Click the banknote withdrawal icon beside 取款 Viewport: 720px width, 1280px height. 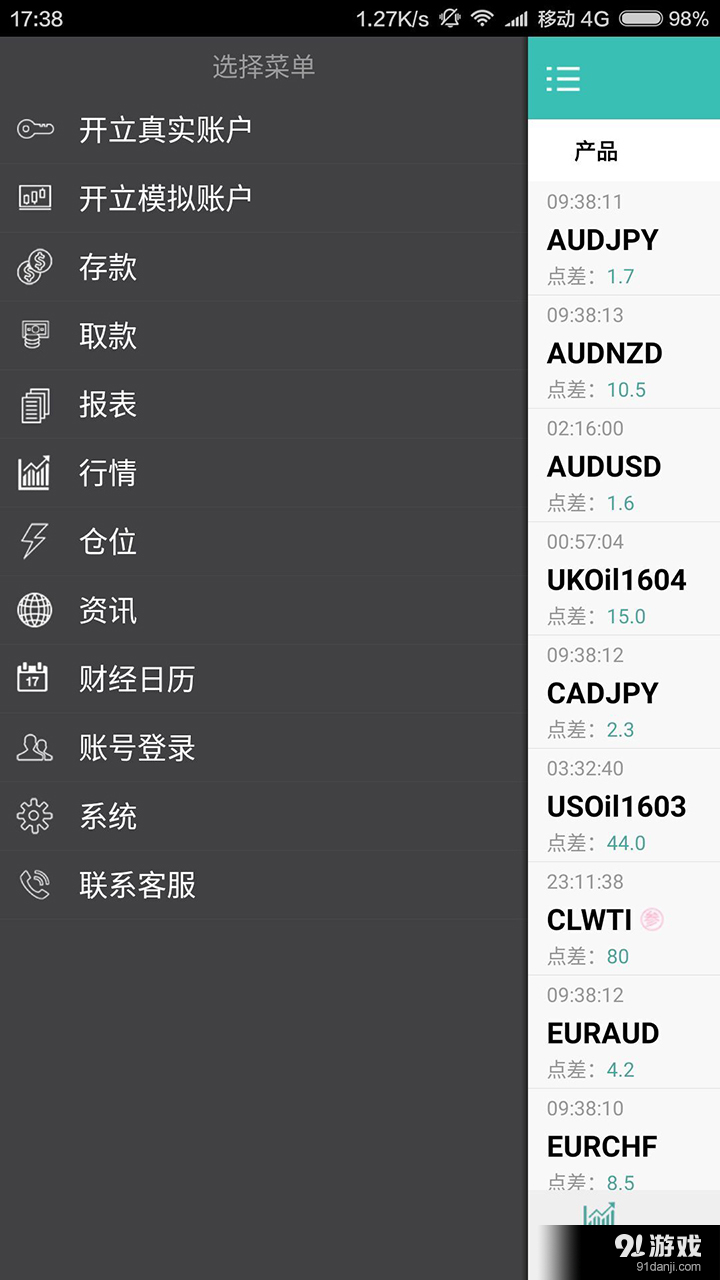tap(35, 336)
